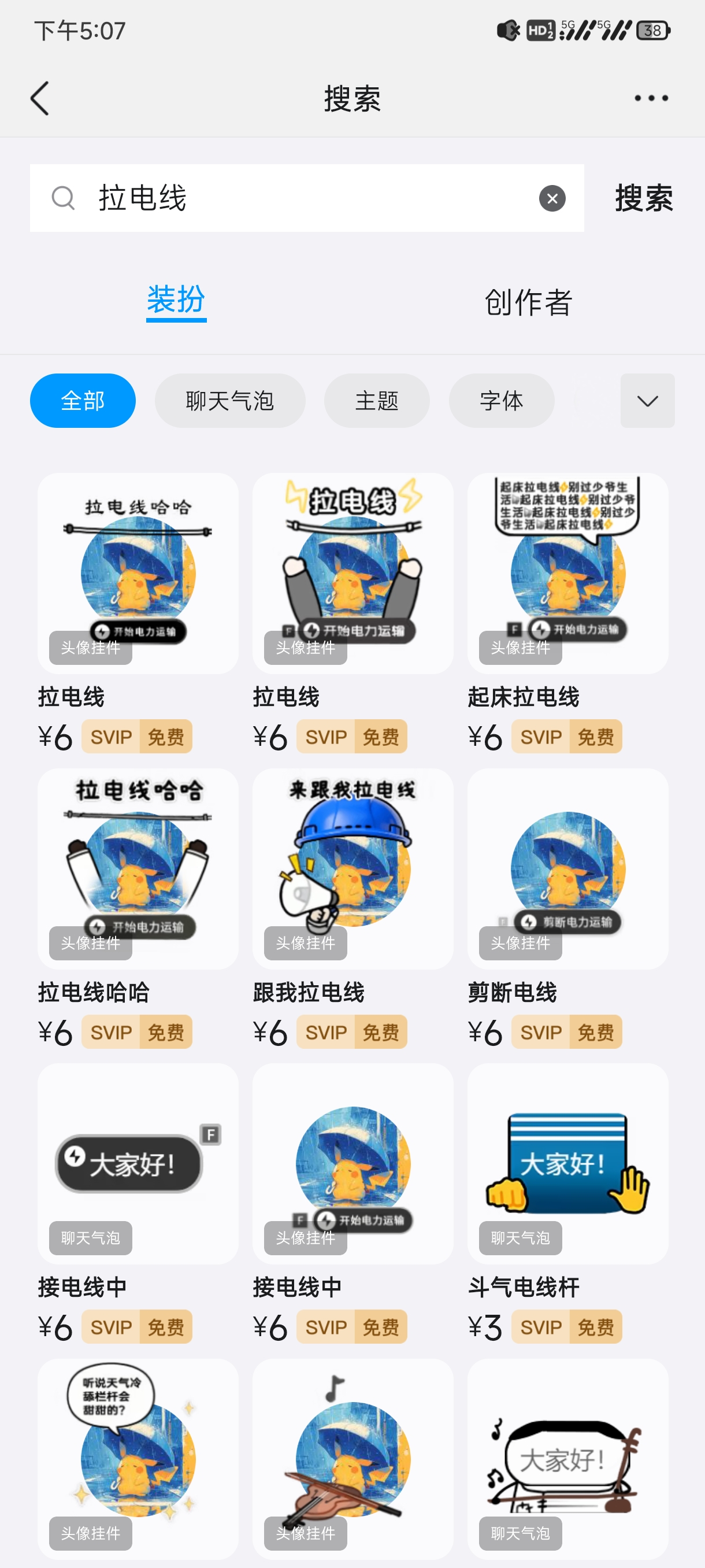Viewport: 705px width, 1568px height.
Task: Clear the search text
Action: click(552, 198)
